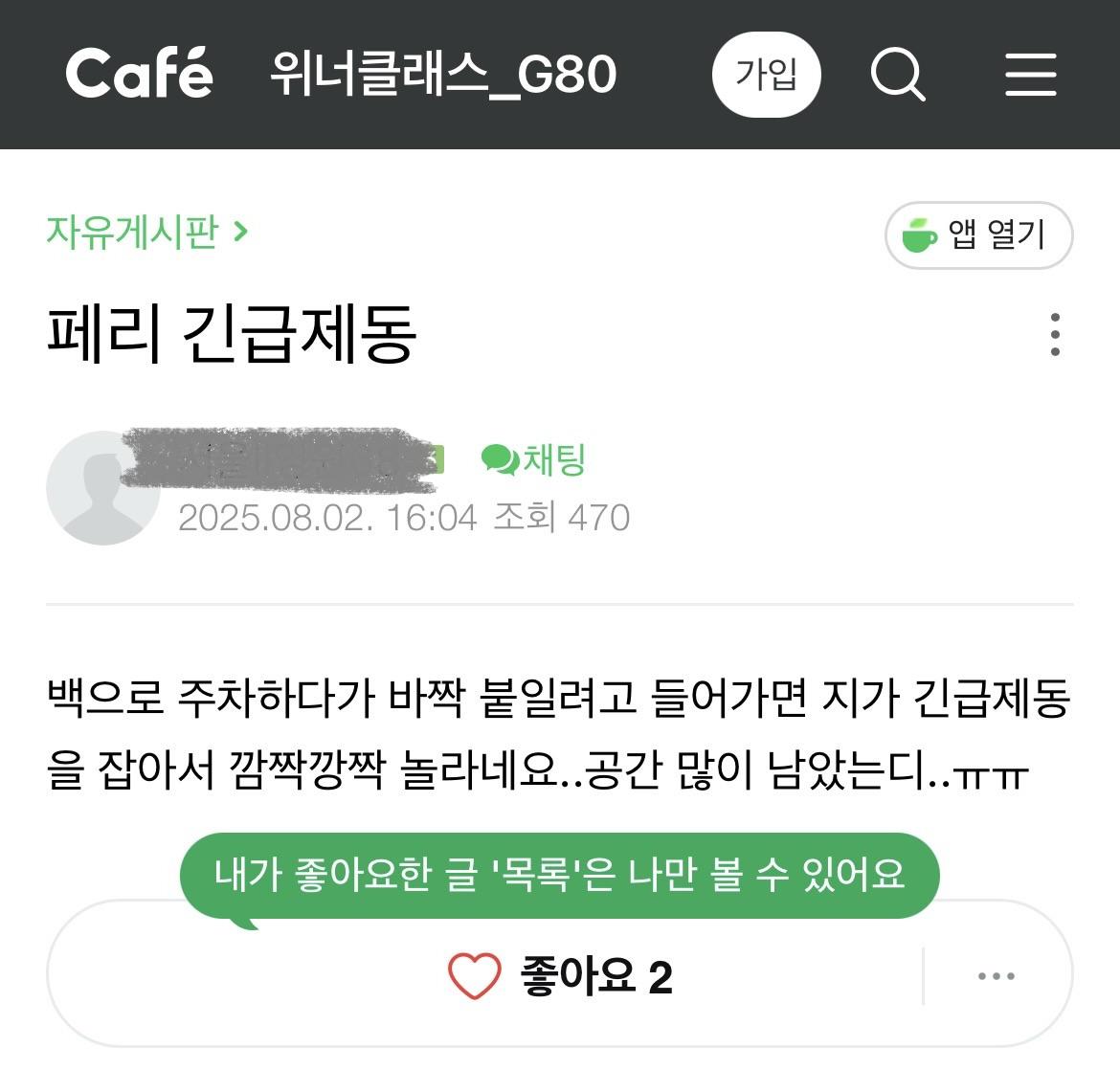This screenshot has width=1120, height=1070.
Task: Go to the Café home logo
Action: 140,75
